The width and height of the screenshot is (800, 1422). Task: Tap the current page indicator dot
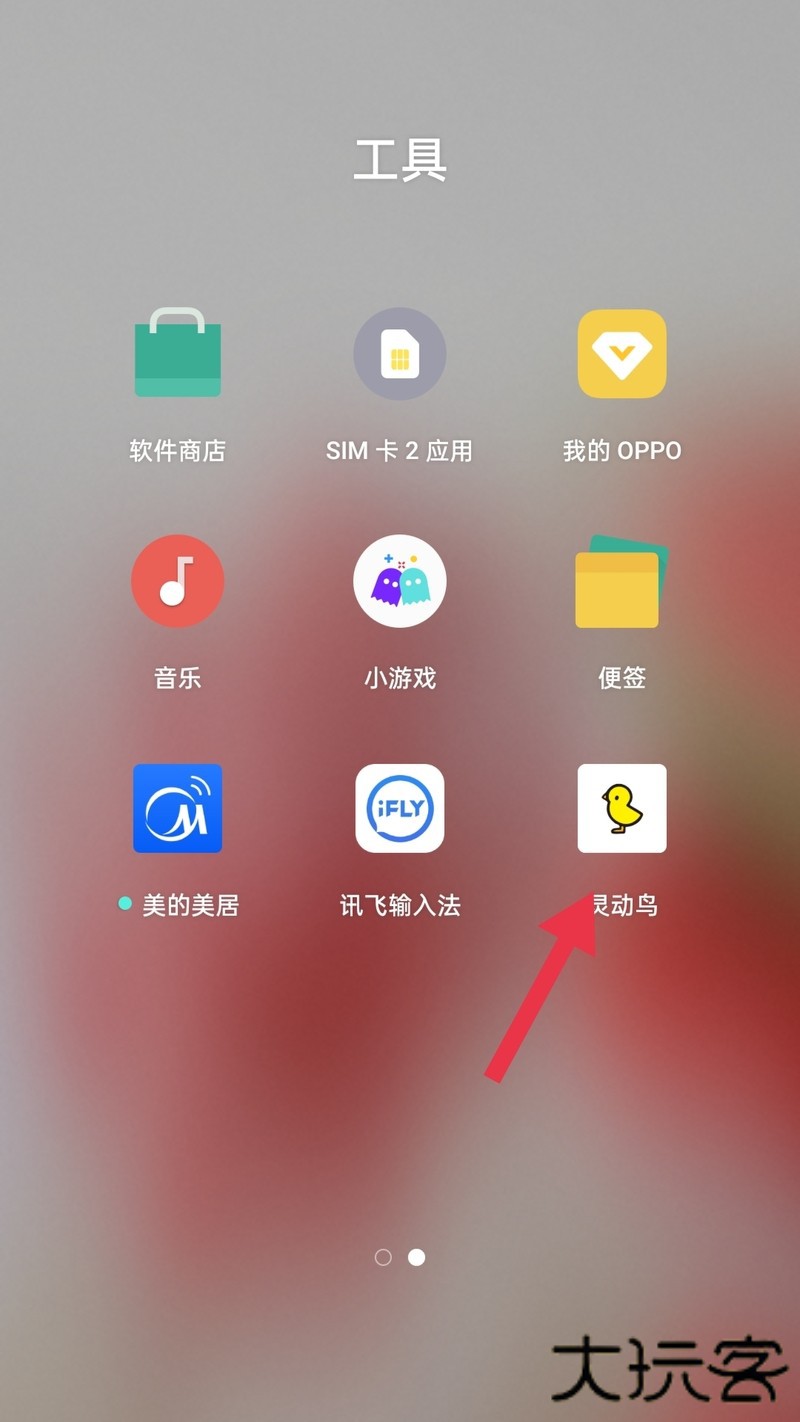[x=416, y=1258]
